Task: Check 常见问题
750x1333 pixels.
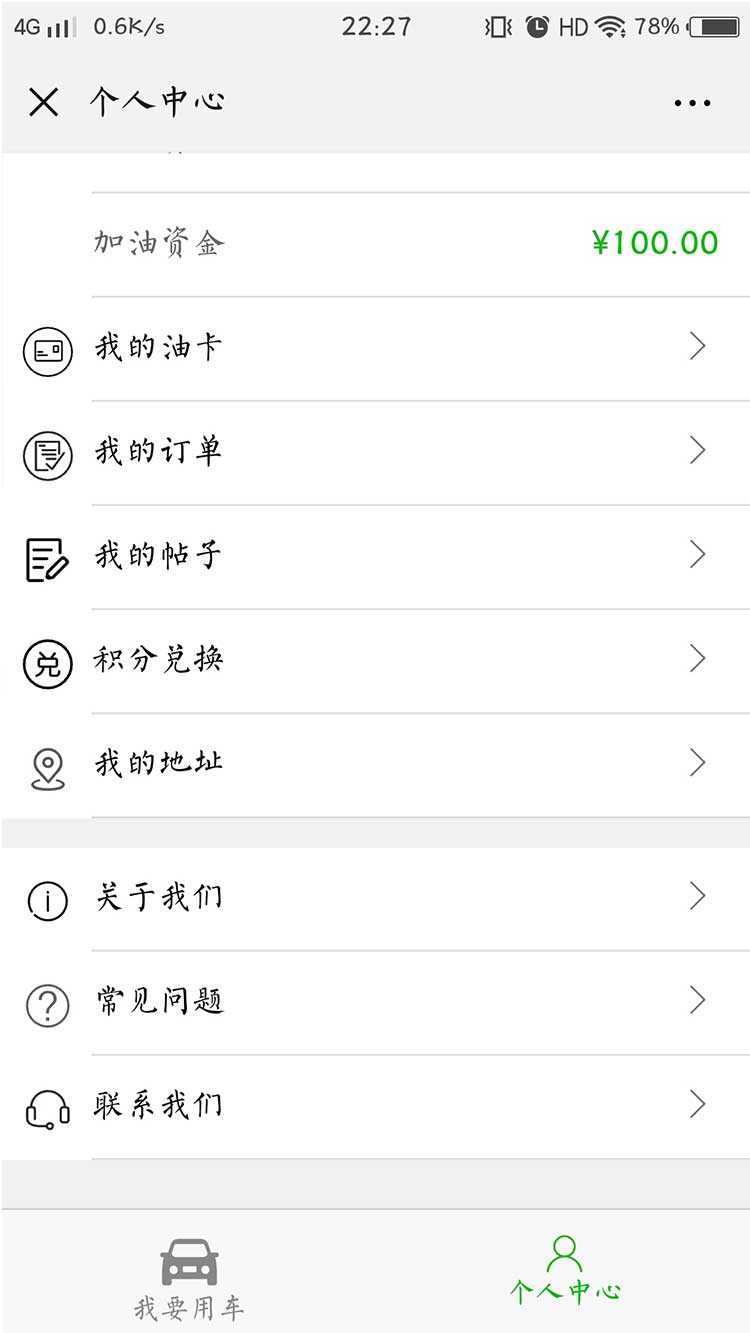Action: [375, 1002]
